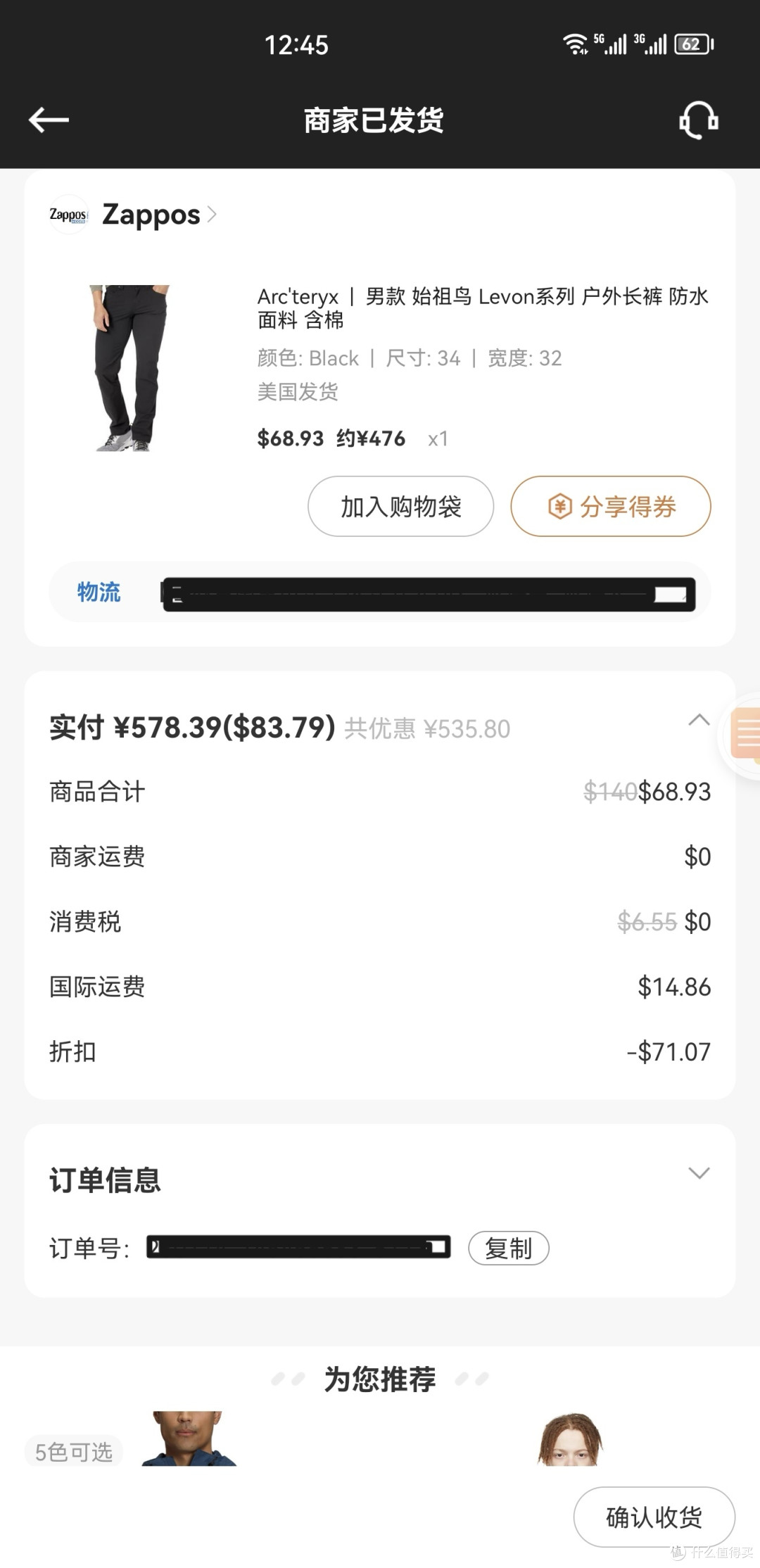View 物流 shipping tracking details
760x1568 pixels.
click(380, 593)
